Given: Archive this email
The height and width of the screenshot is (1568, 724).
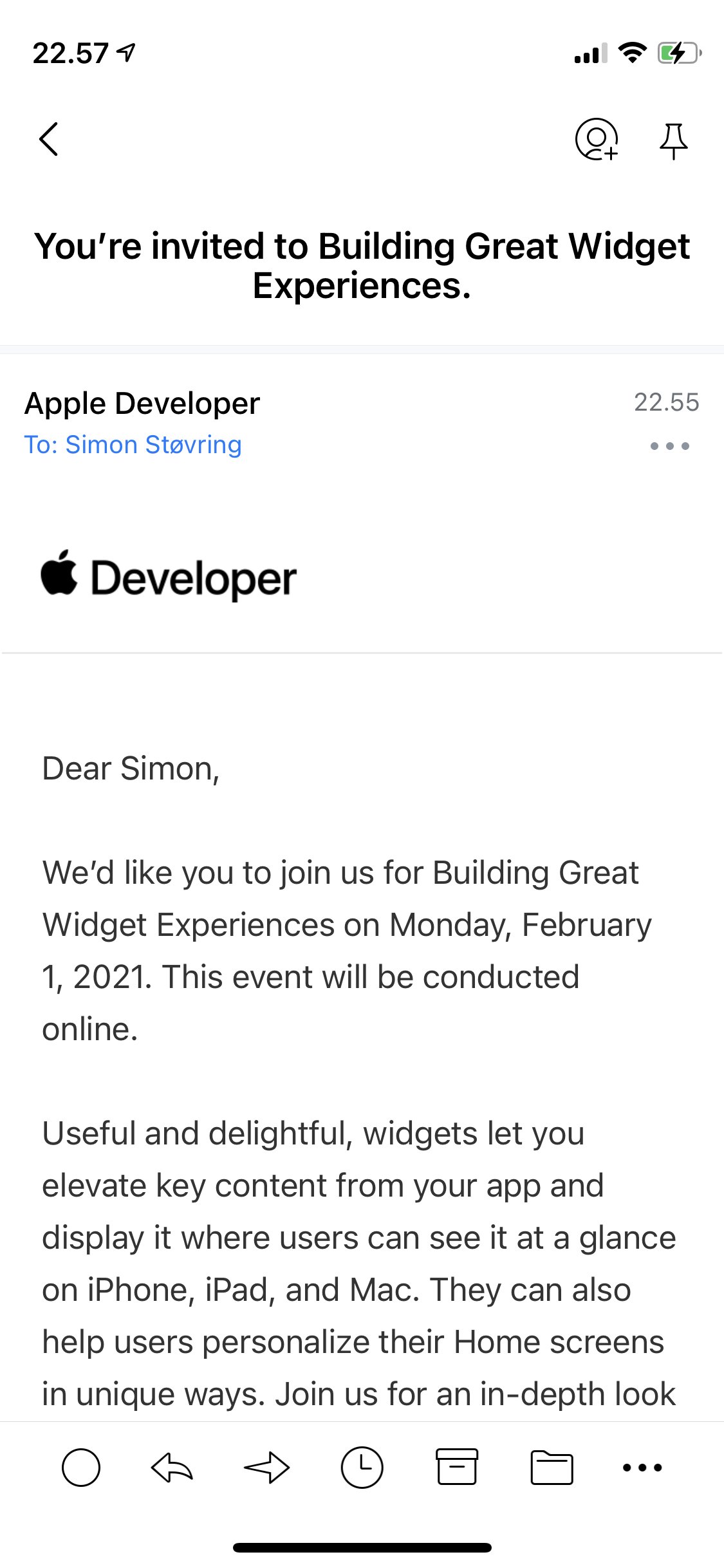Looking at the screenshot, I should [457, 1467].
